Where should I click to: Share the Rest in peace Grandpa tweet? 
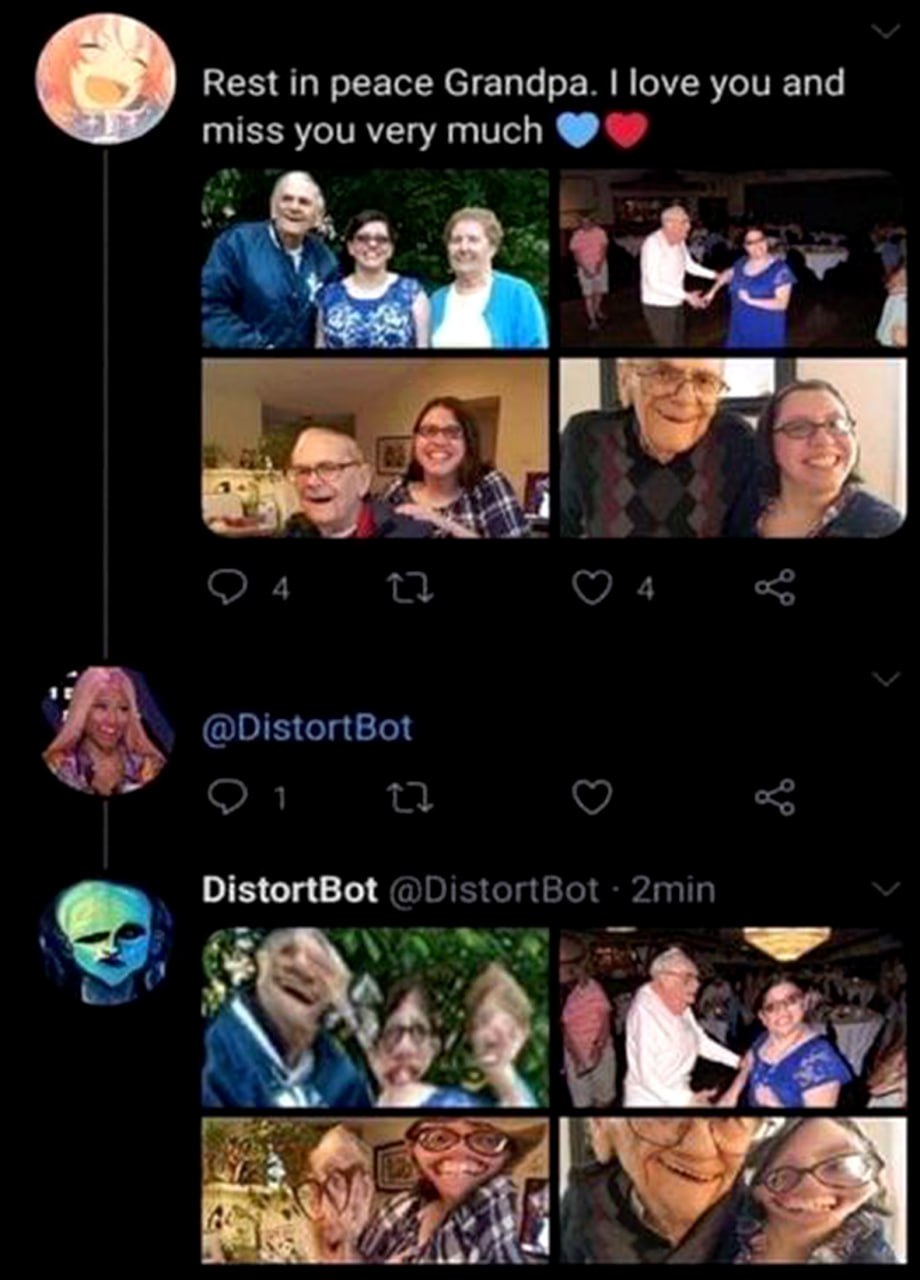point(776,589)
